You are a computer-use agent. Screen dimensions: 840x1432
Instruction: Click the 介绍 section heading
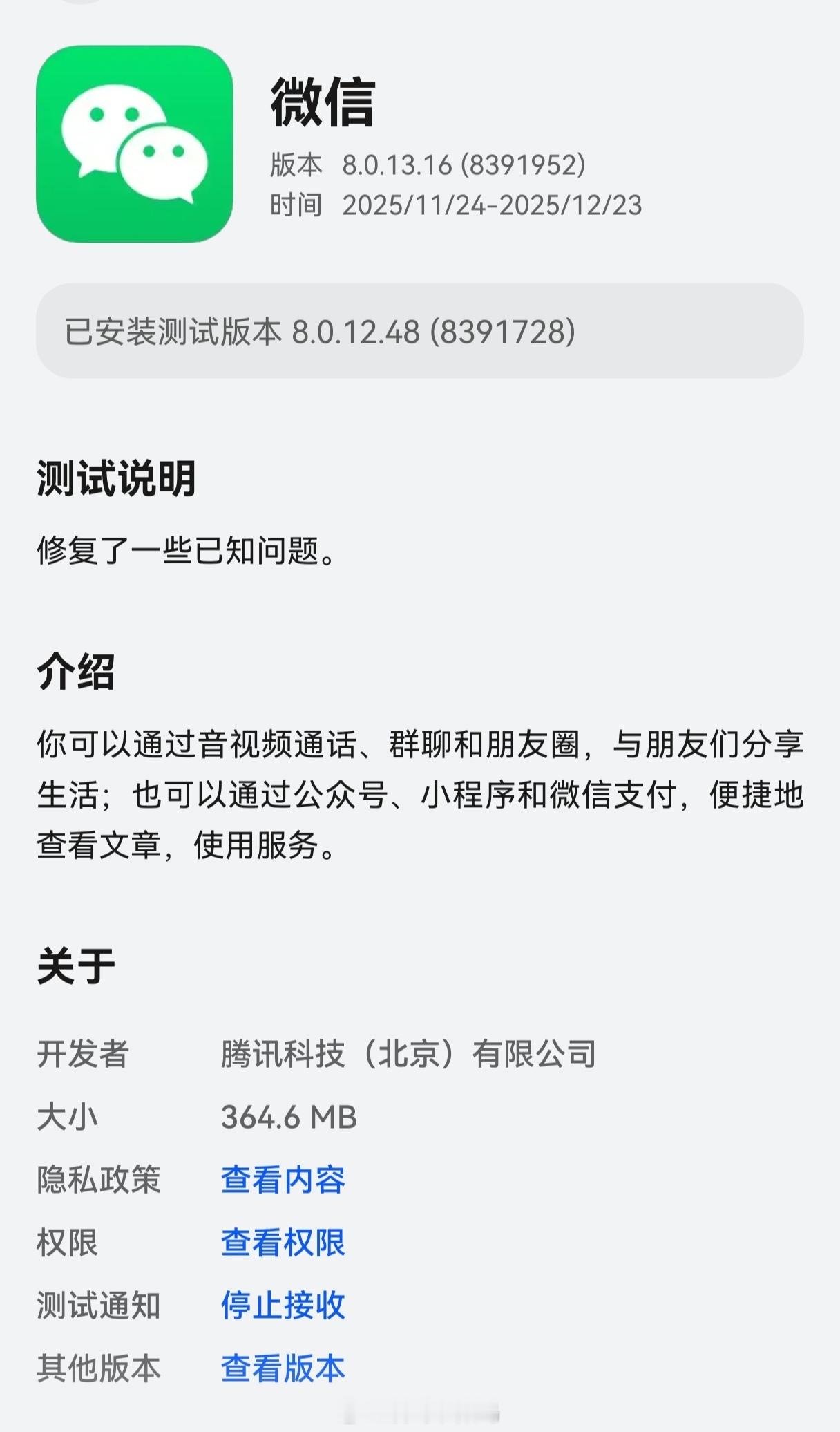click(73, 677)
